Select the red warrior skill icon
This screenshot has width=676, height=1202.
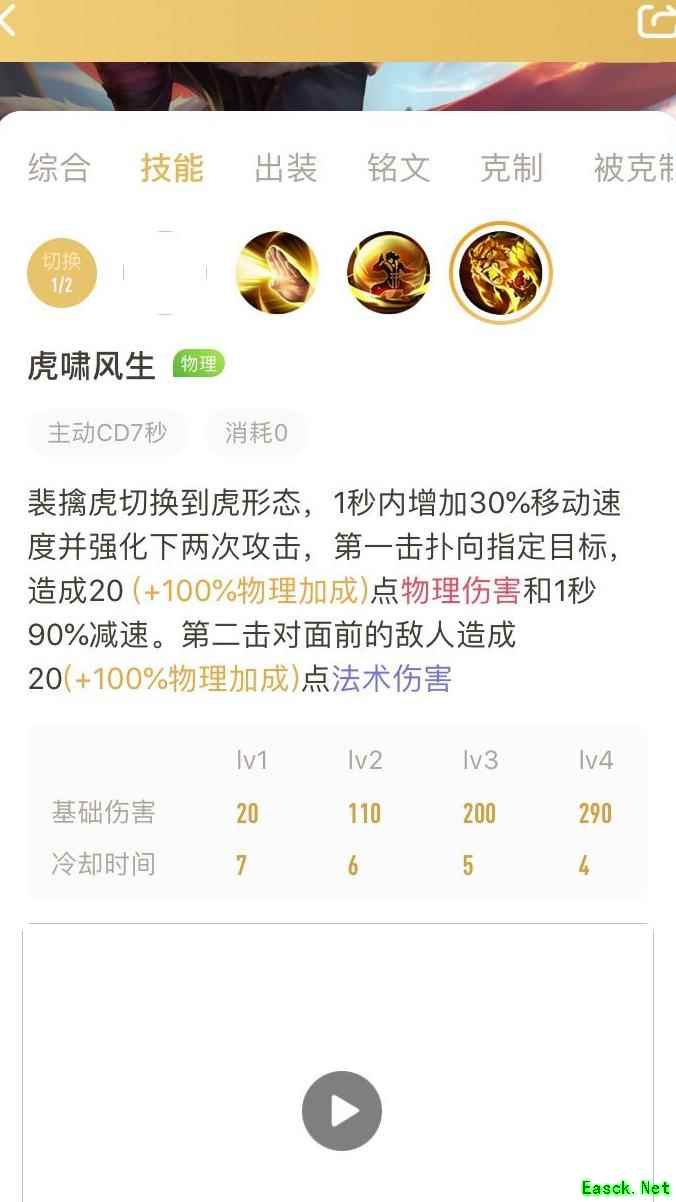[388, 273]
